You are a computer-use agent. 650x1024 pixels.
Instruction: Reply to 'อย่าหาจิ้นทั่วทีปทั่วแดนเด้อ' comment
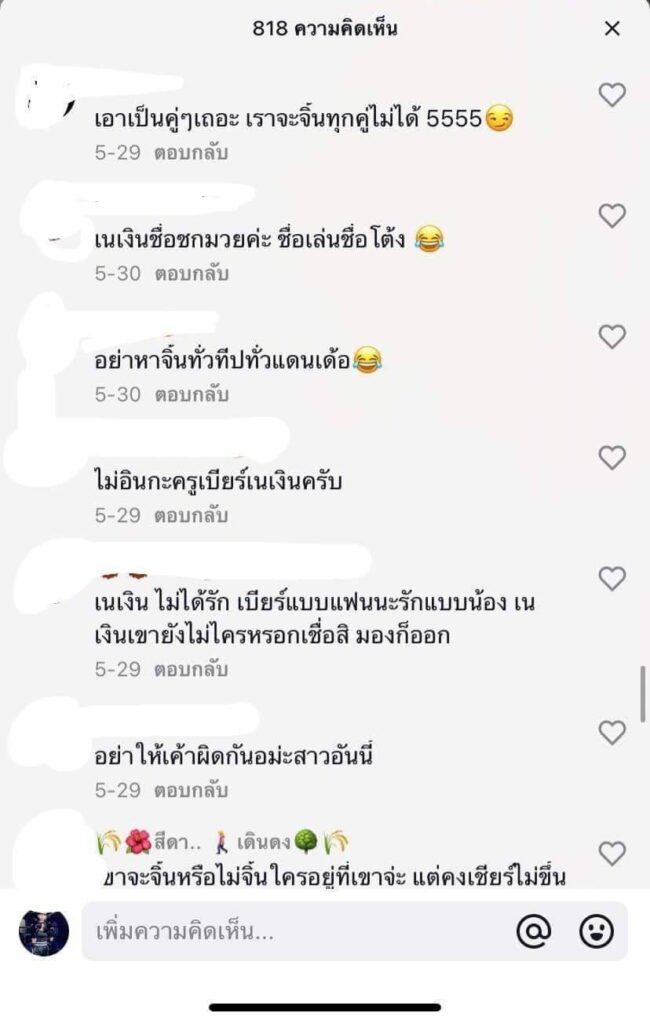tap(191, 394)
